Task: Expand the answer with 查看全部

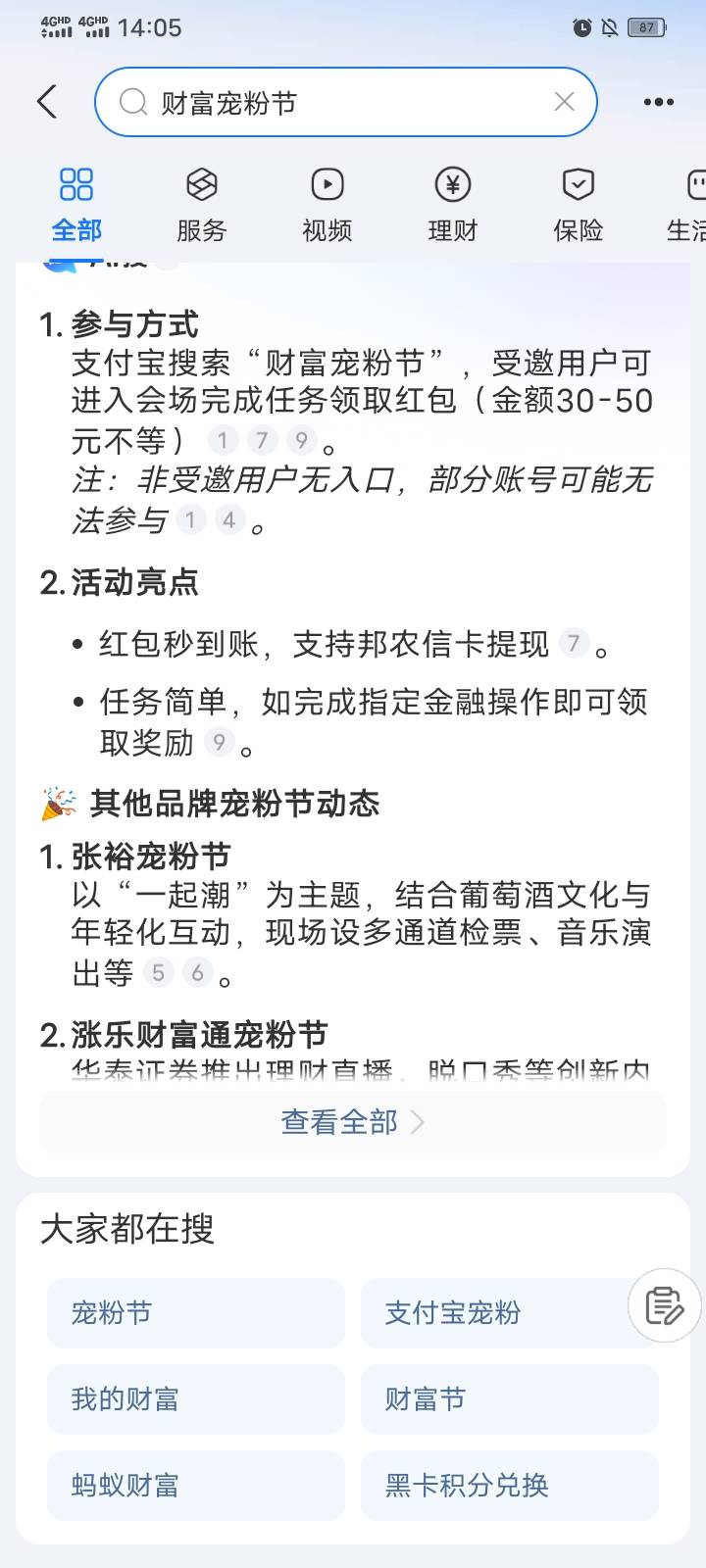Action: click(353, 1121)
